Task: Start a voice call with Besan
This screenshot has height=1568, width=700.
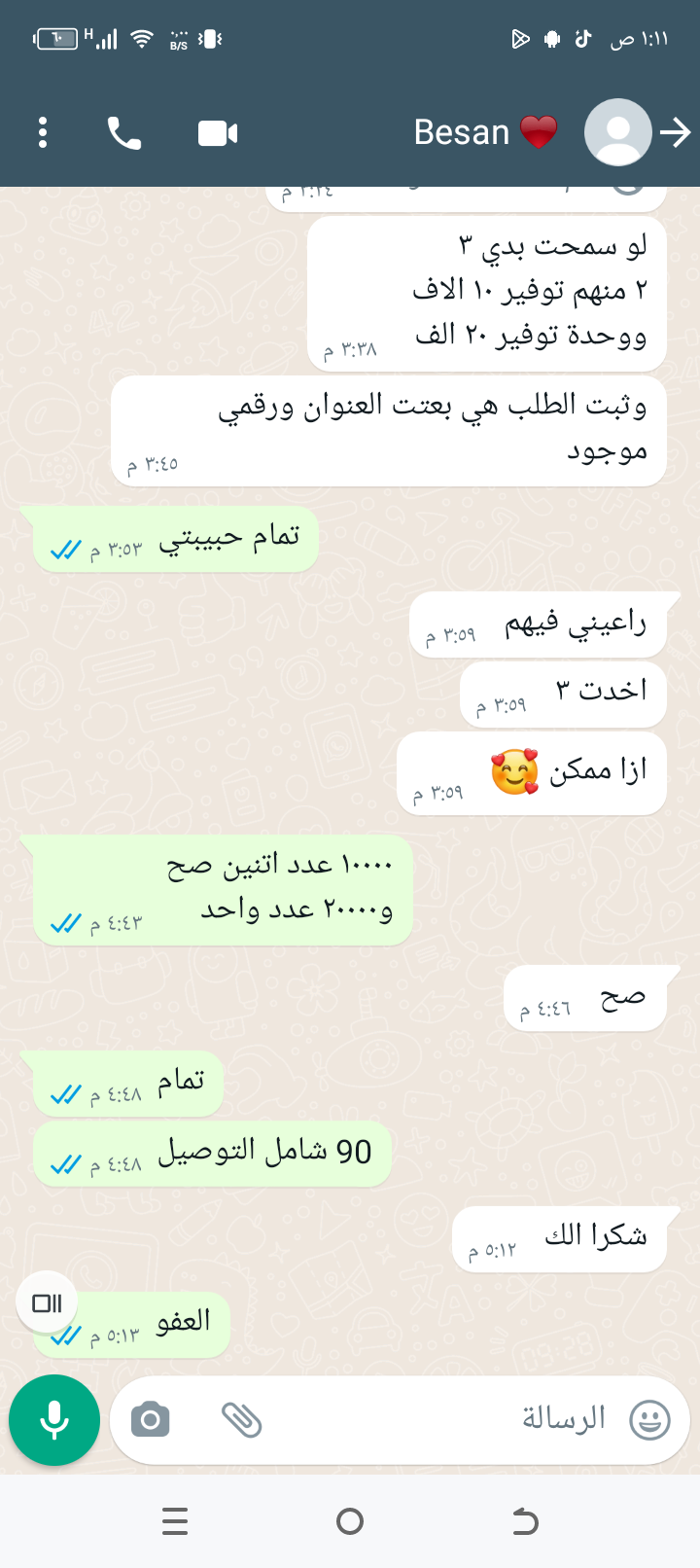Action: 124,132
